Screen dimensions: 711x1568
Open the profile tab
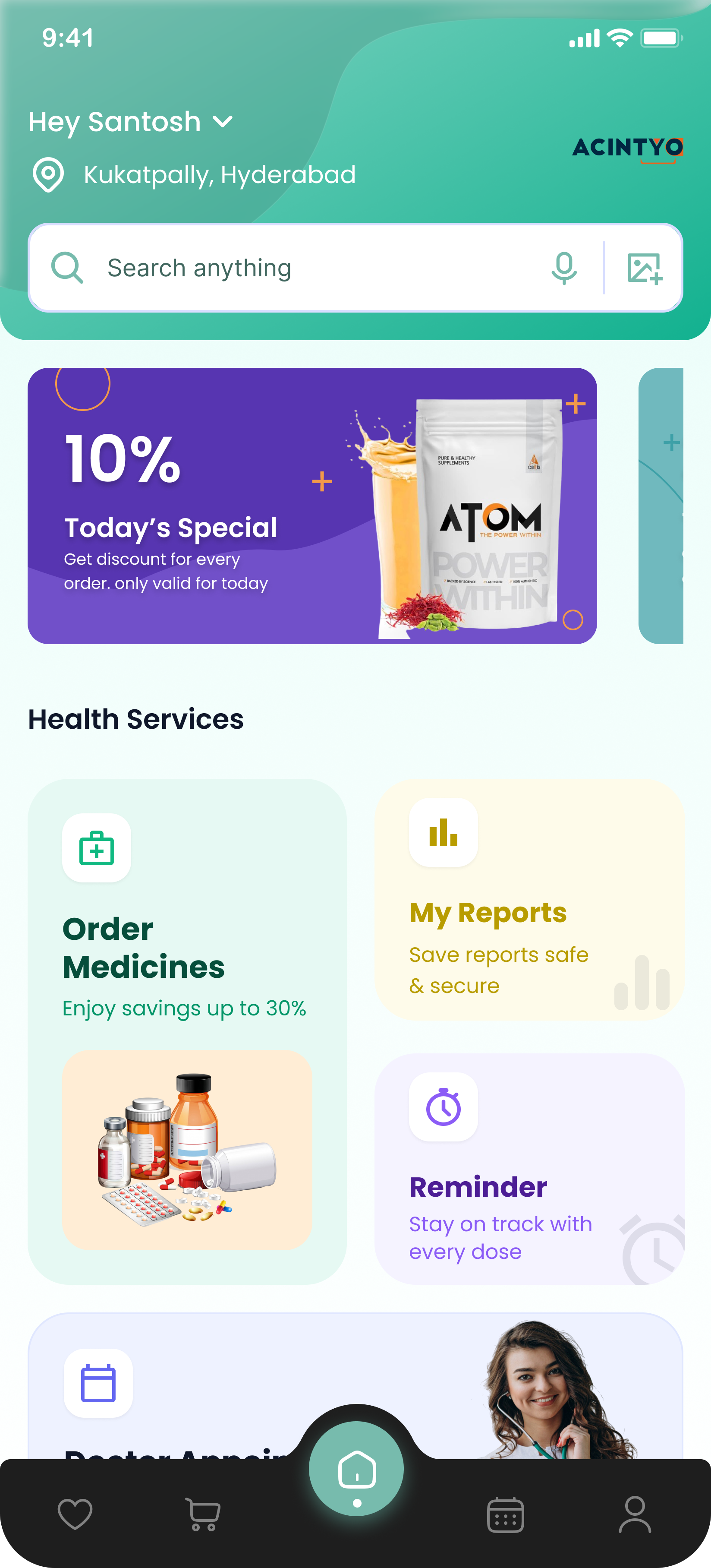coord(634,1514)
